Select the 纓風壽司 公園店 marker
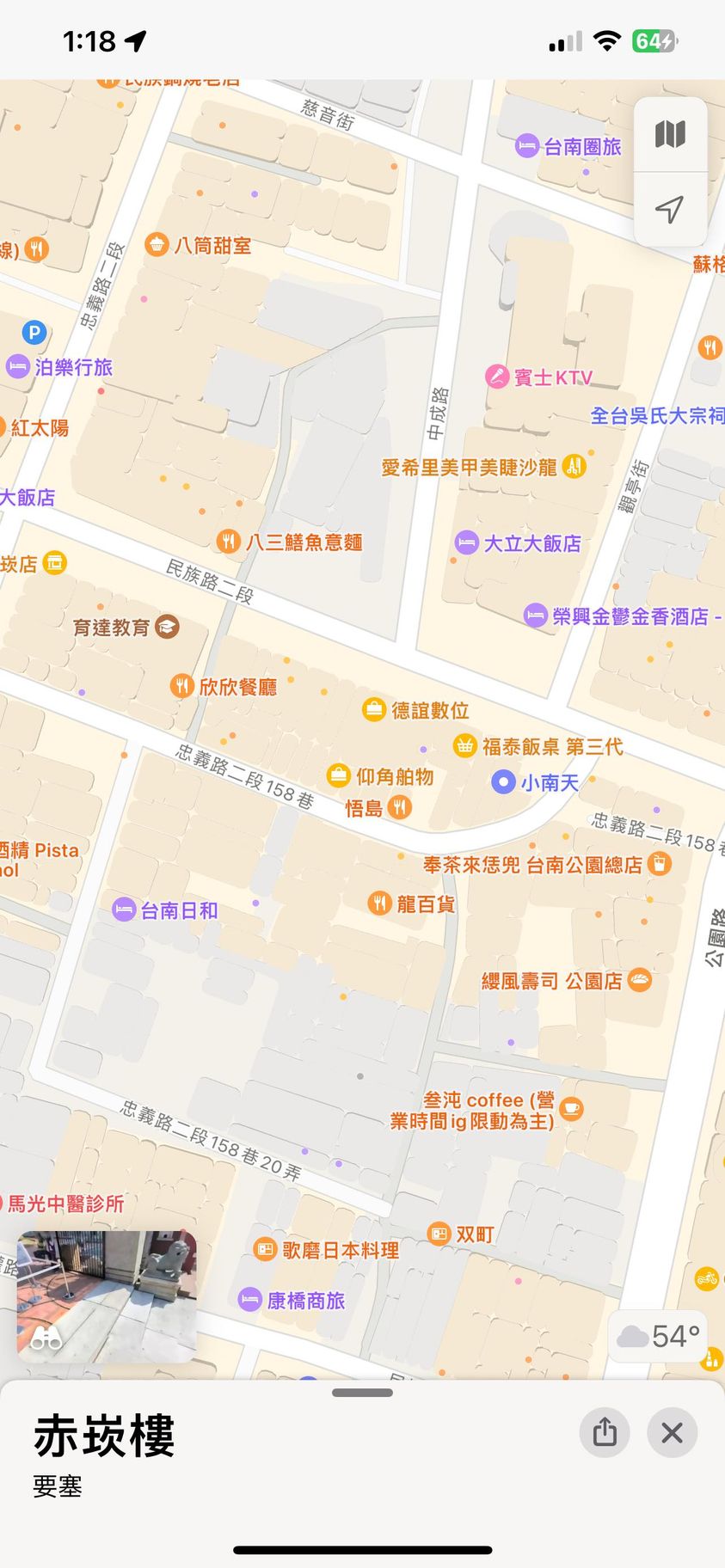Viewport: 725px width, 1568px height. pos(639,980)
